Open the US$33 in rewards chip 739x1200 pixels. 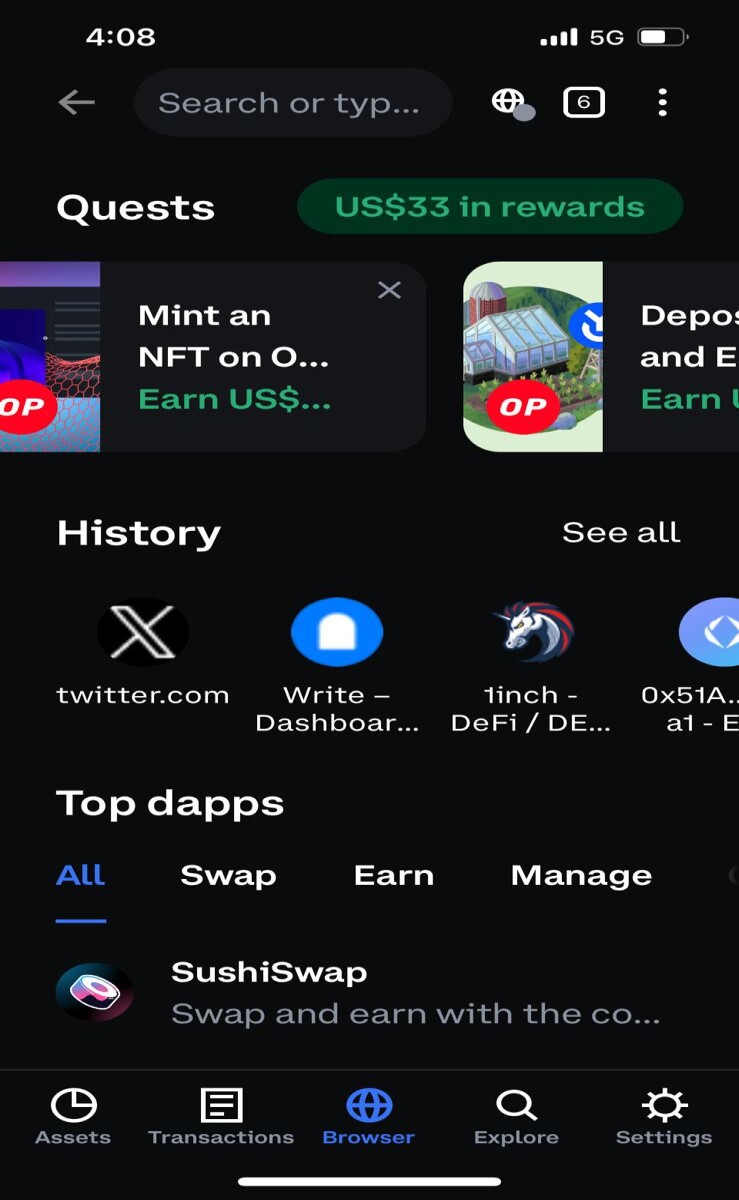pos(490,207)
